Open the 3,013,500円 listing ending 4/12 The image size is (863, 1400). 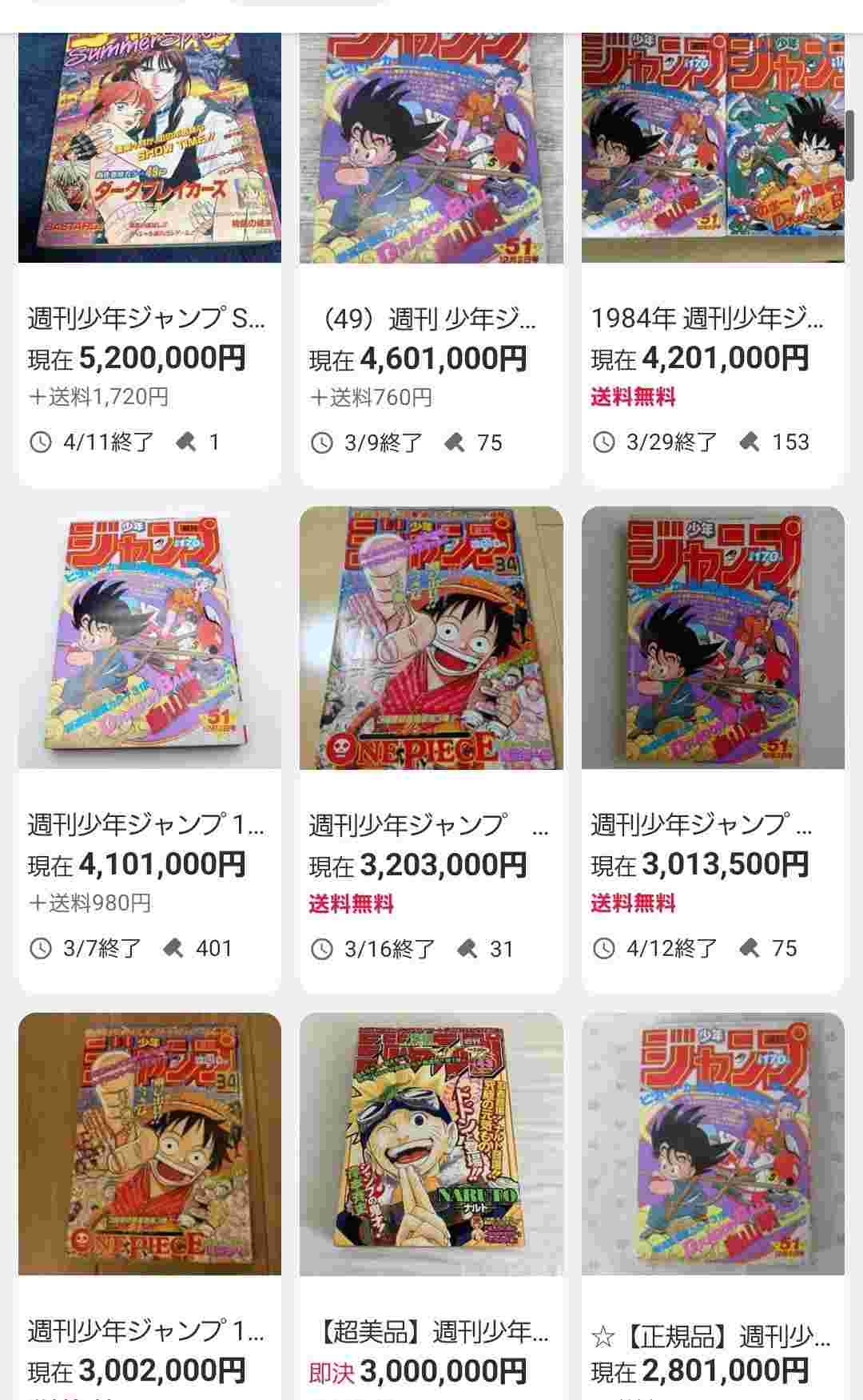712,824
